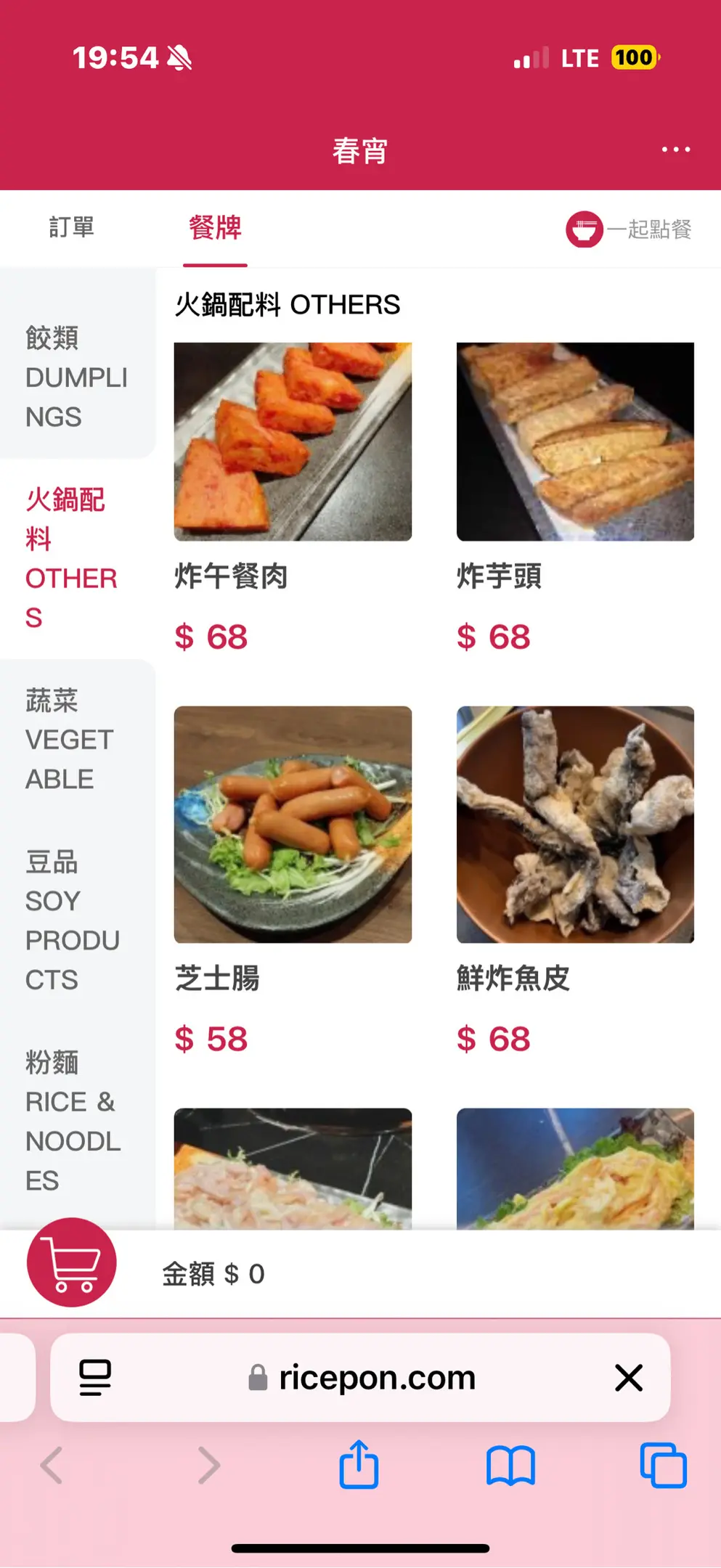Show the 蔬菜 VEGETABLE category
The width and height of the screenshot is (721, 1568).
click(x=70, y=740)
